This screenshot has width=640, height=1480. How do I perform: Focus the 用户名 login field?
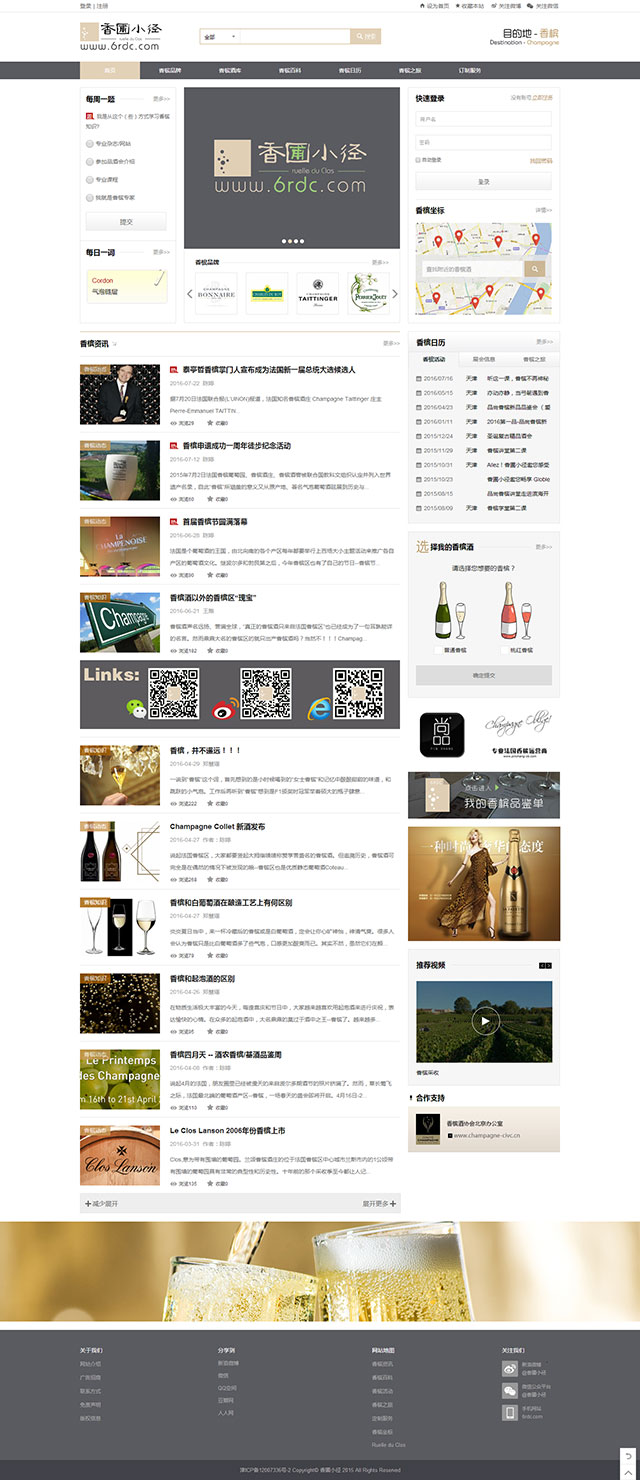[x=483, y=118]
